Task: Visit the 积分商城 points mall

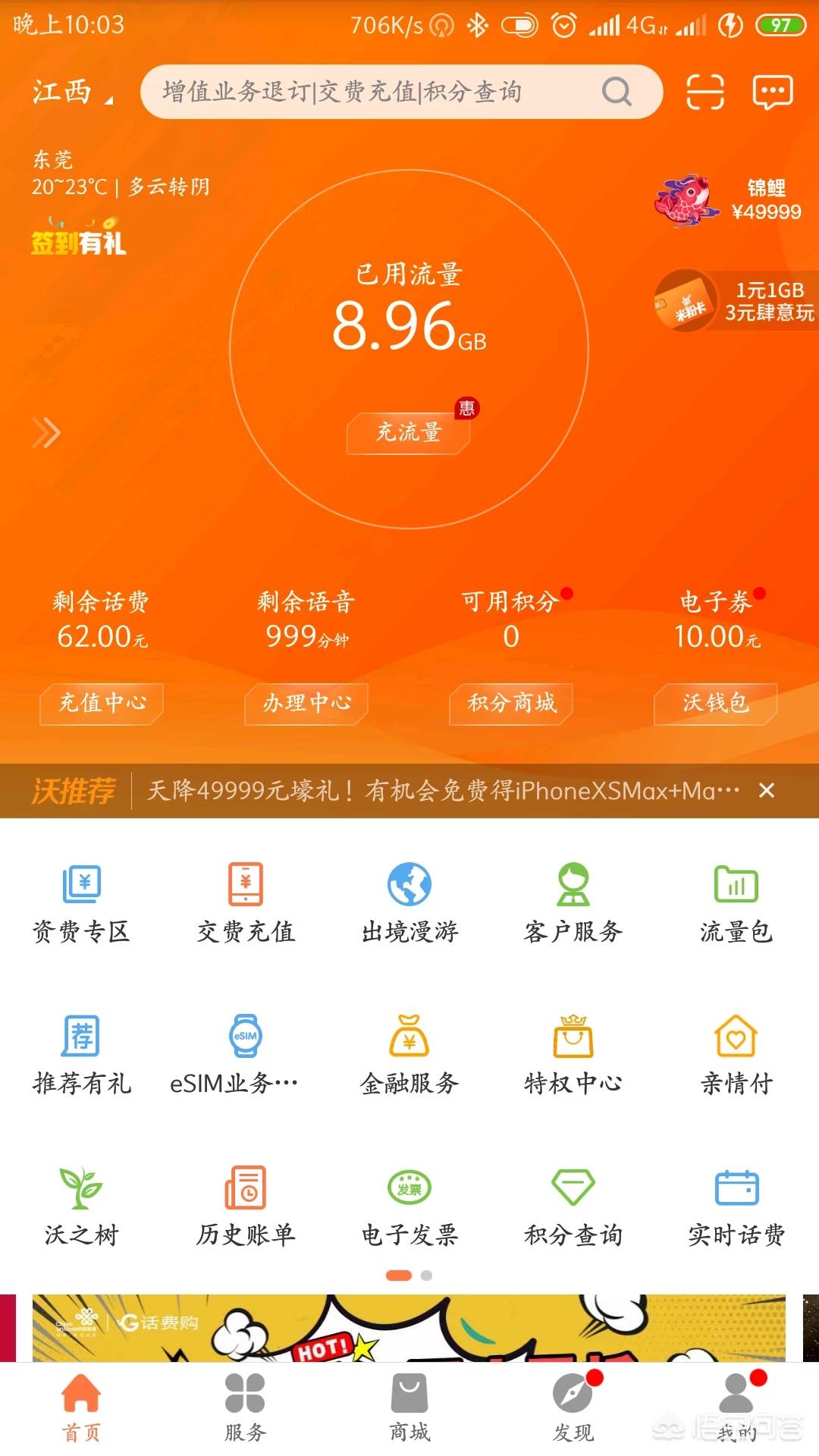Action: tap(511, 703)
